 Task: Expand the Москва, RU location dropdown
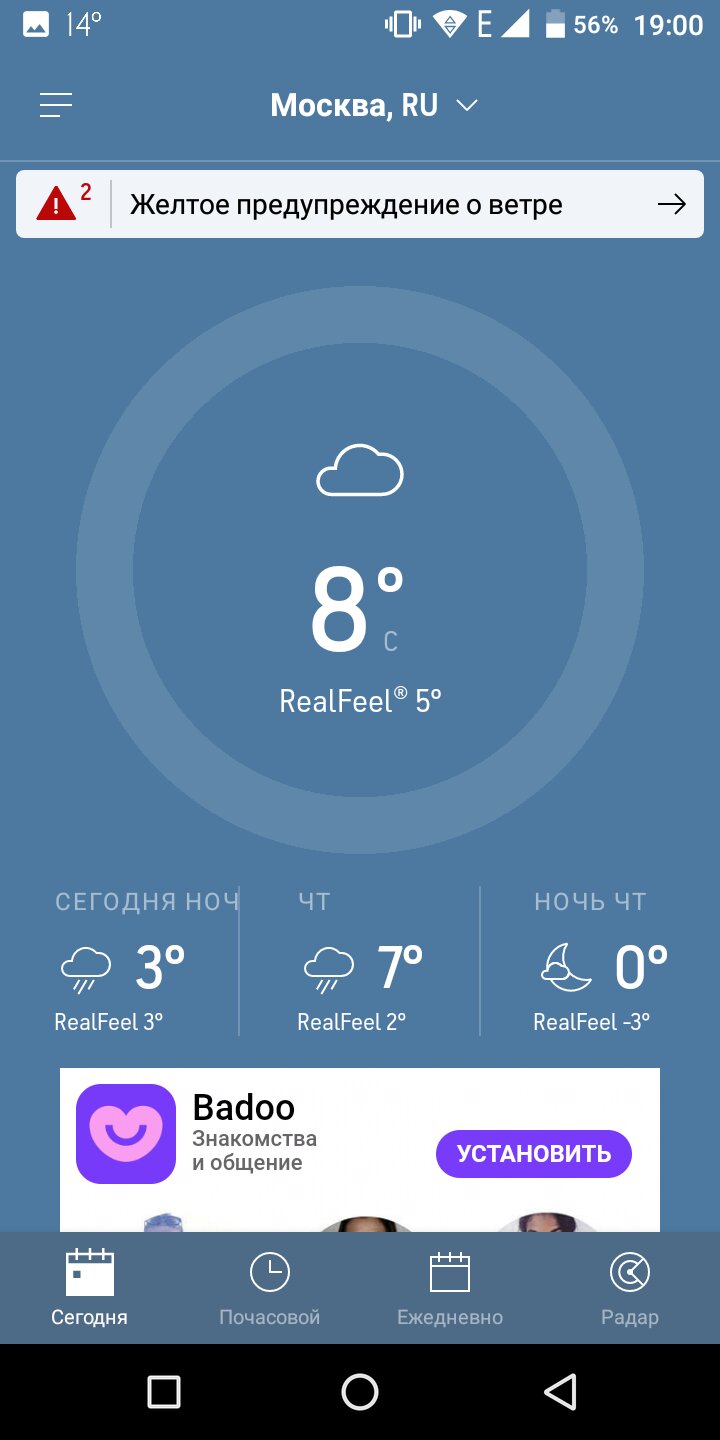374,105
